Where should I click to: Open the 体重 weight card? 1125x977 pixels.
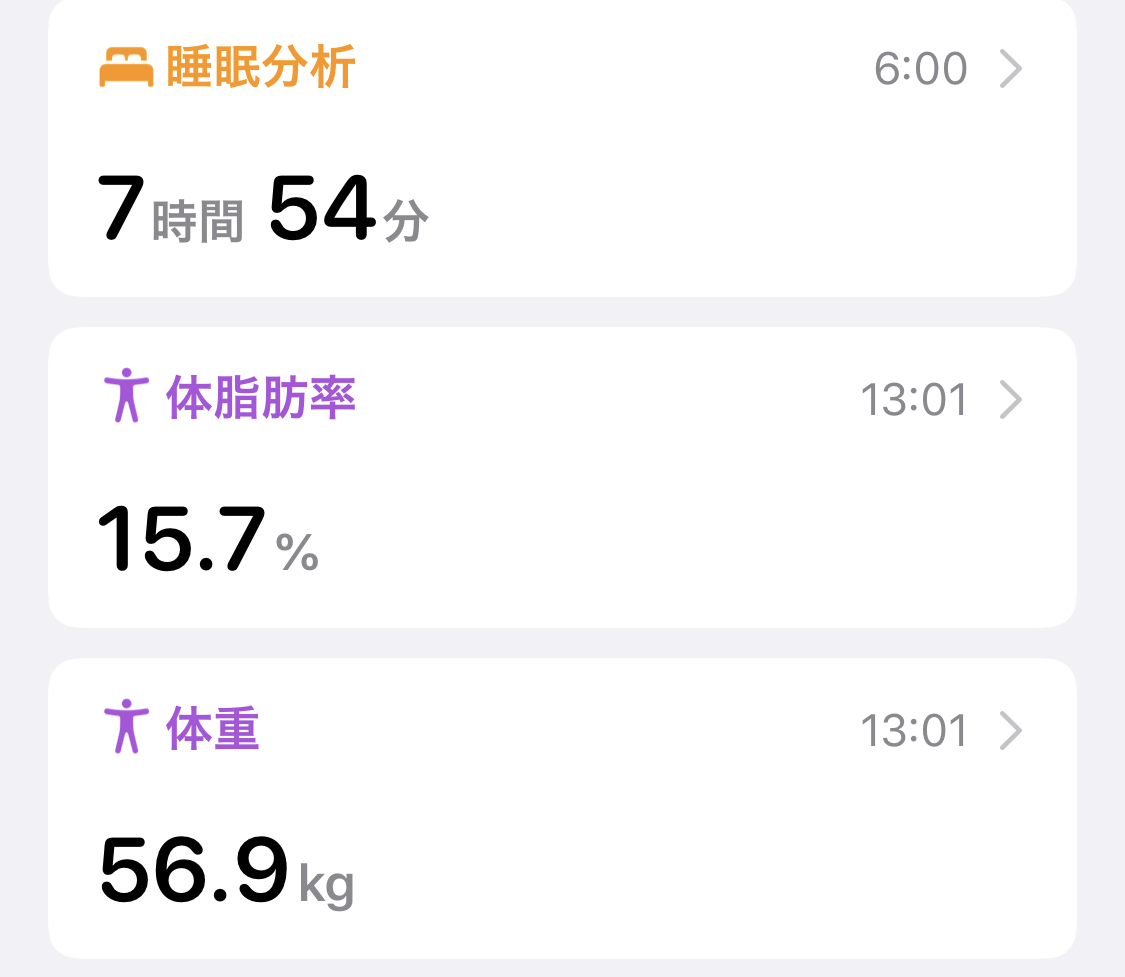tap(562, 808)
